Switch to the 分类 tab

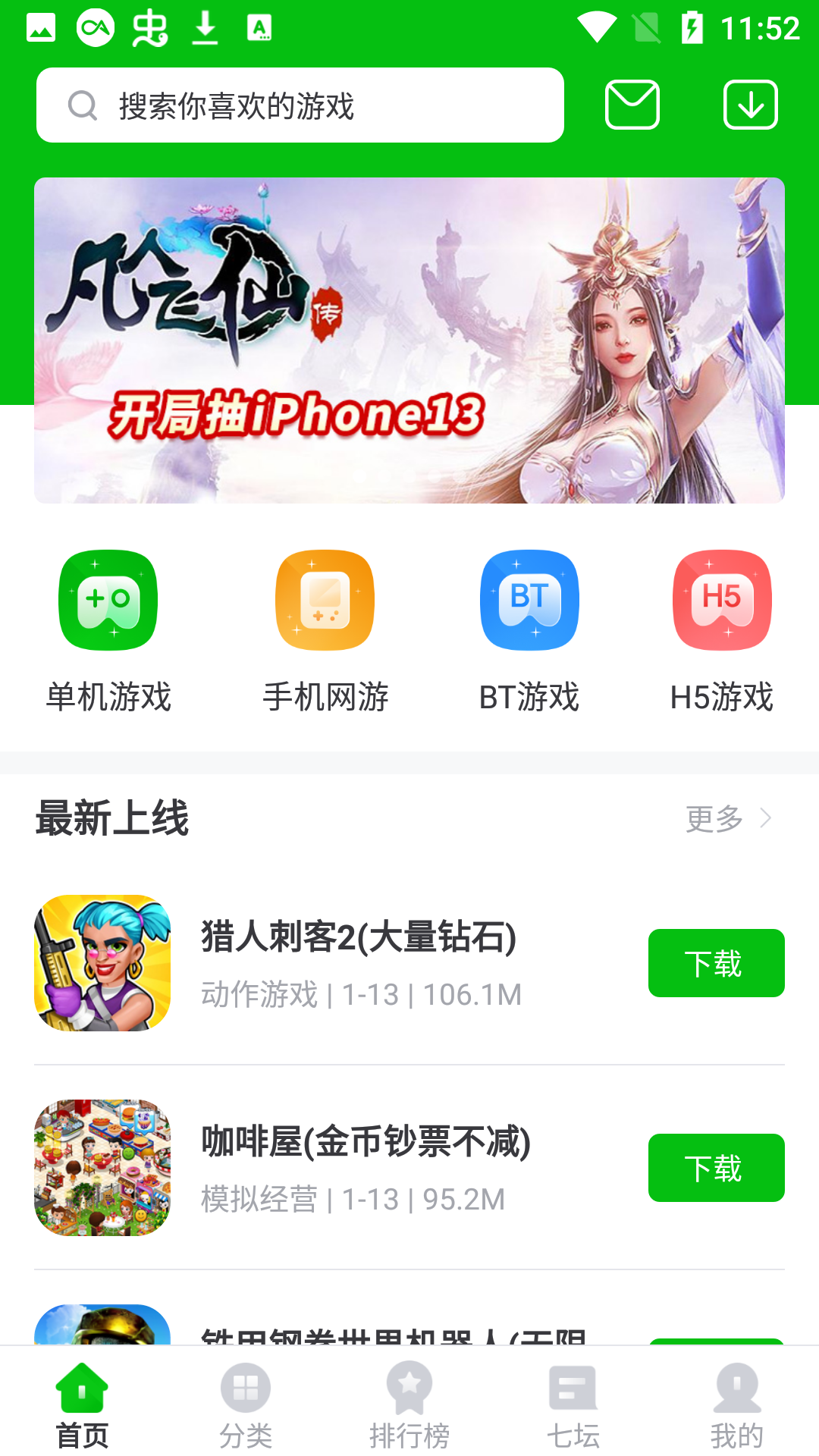coord(246,1404)
